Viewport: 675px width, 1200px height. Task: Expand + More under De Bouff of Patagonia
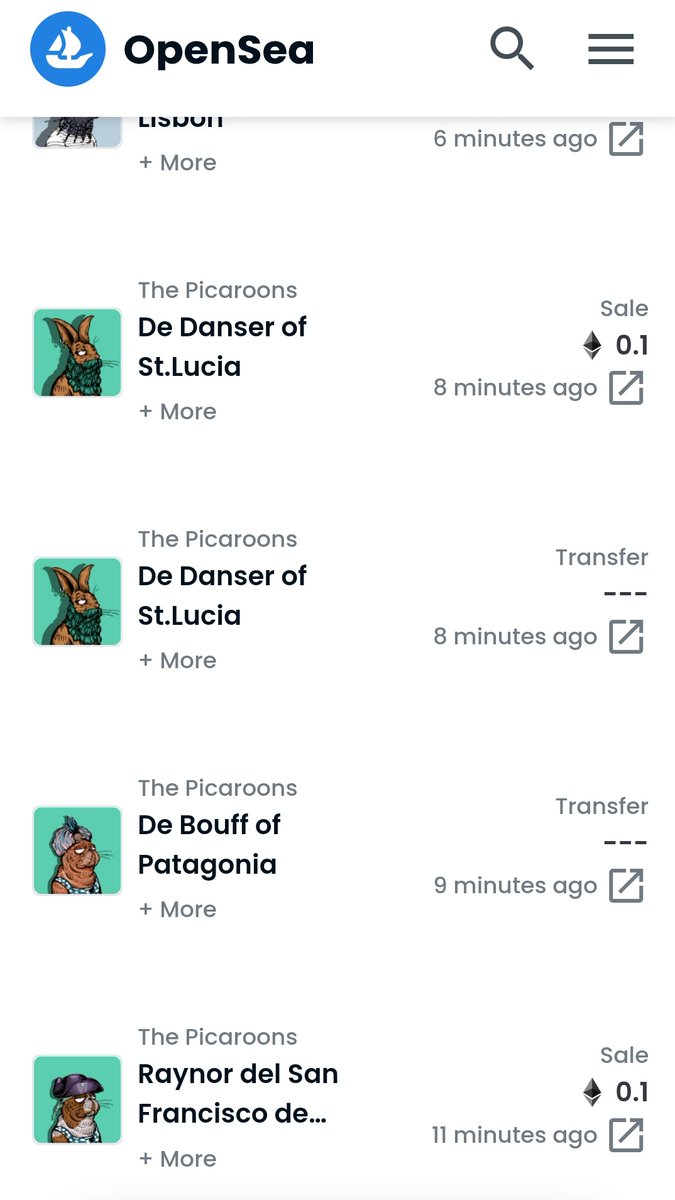coord(177,910)
